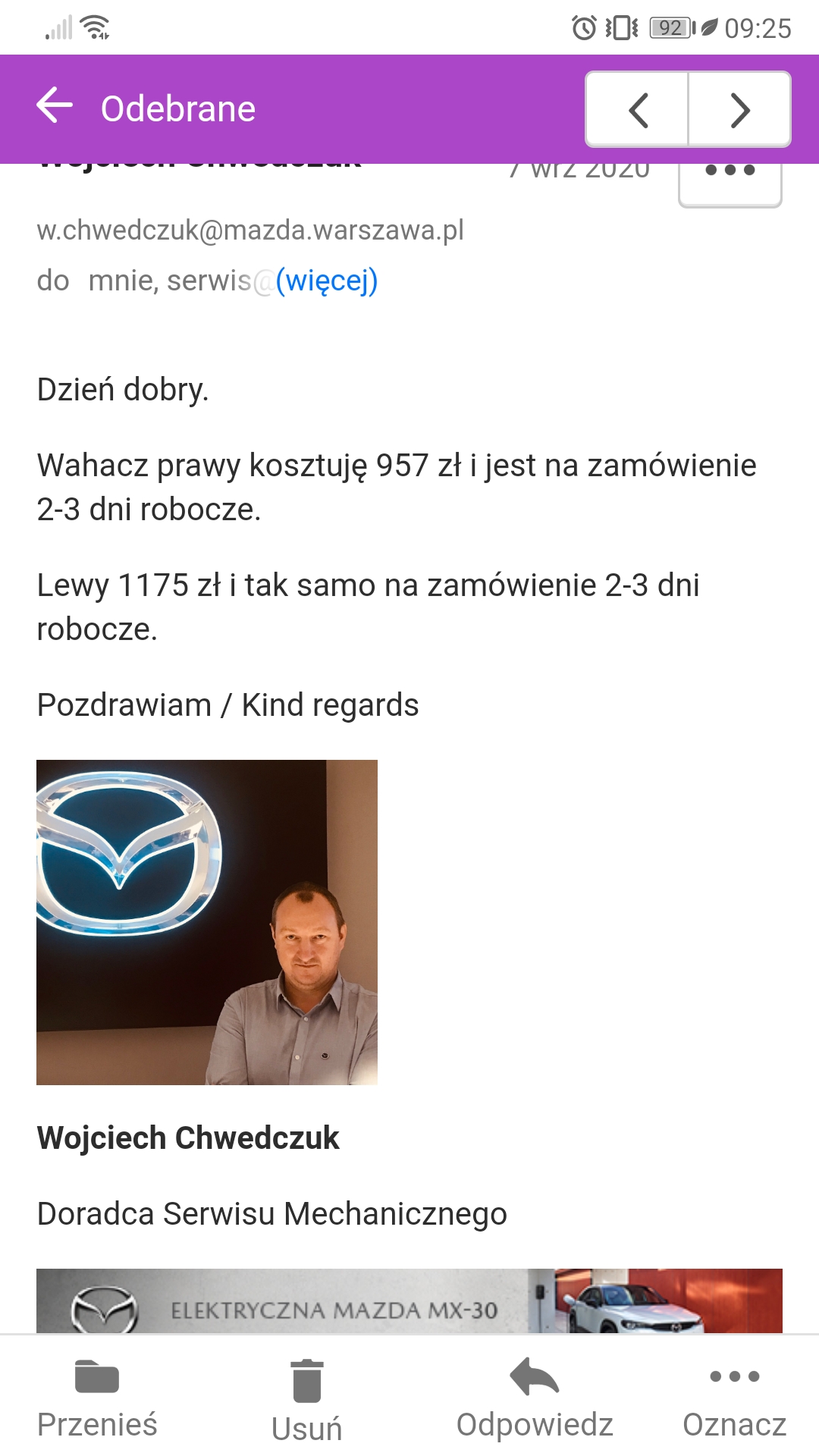This screenshot has width=819, height=1456.
Task: Expand recipients with the więcej link
Action: 327,281
